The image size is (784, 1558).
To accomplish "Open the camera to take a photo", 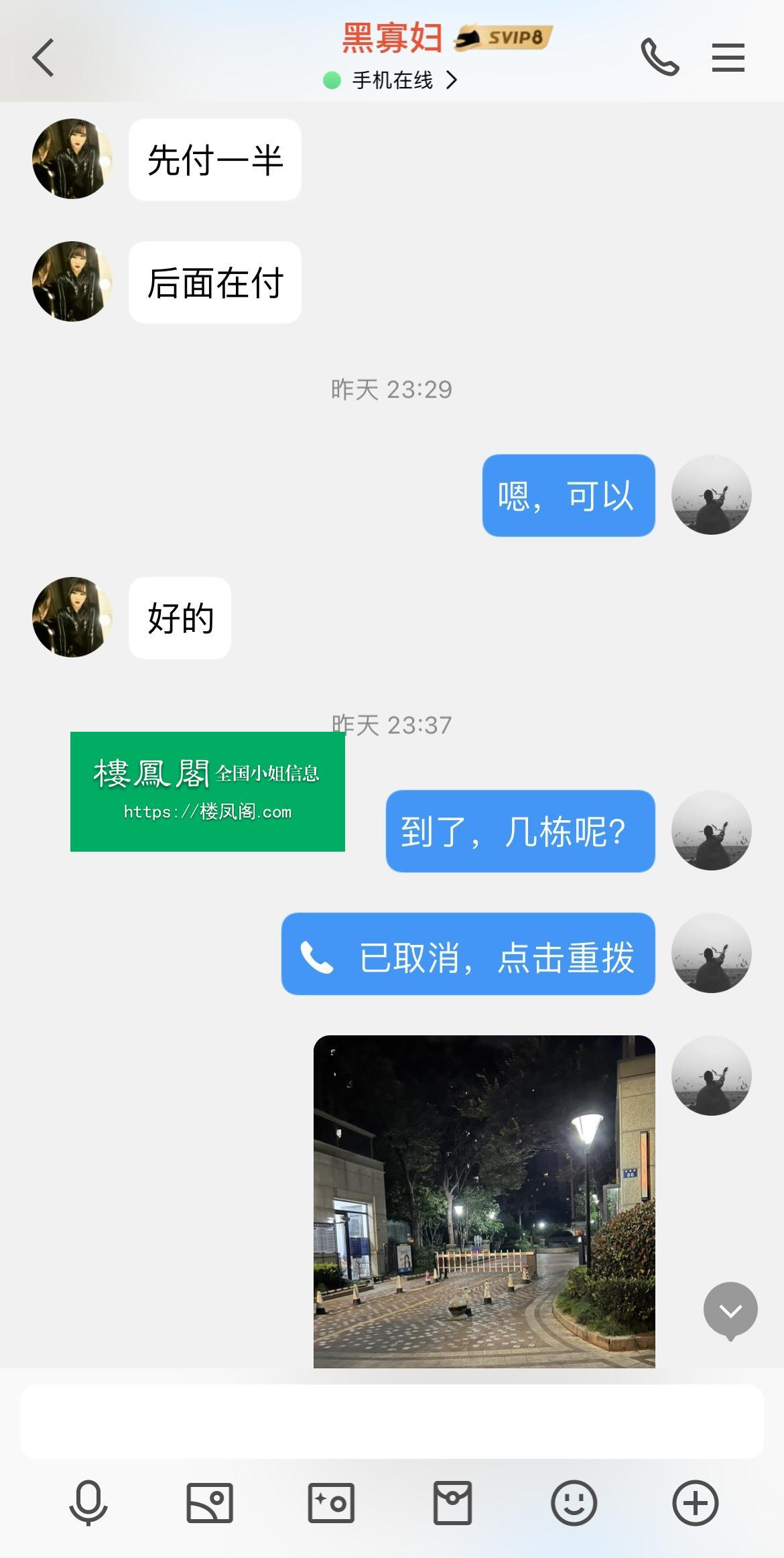I will (331, 1502).
